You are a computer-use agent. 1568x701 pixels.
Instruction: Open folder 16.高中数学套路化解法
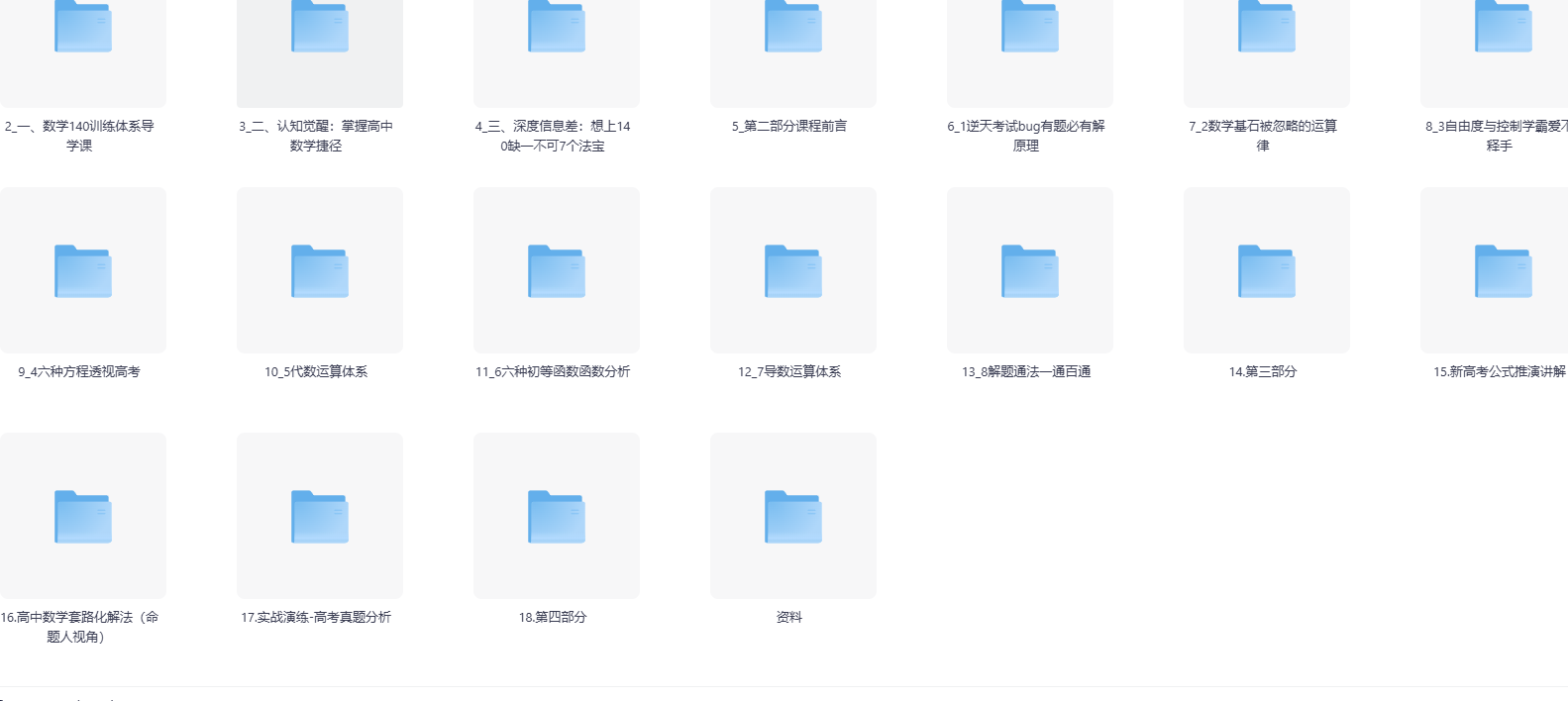(83, 517)
